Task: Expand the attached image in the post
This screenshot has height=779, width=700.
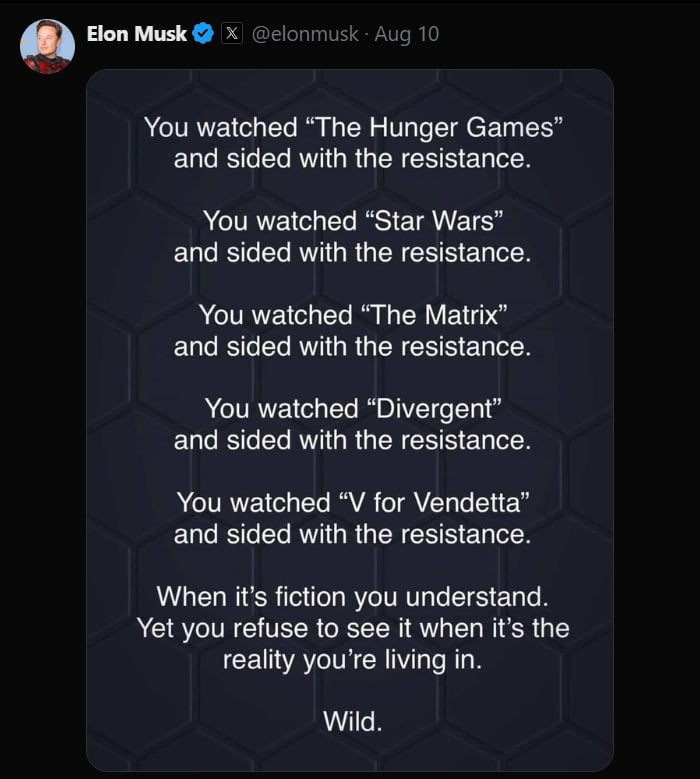Action: pyautogui.click(x=349, y=420)
